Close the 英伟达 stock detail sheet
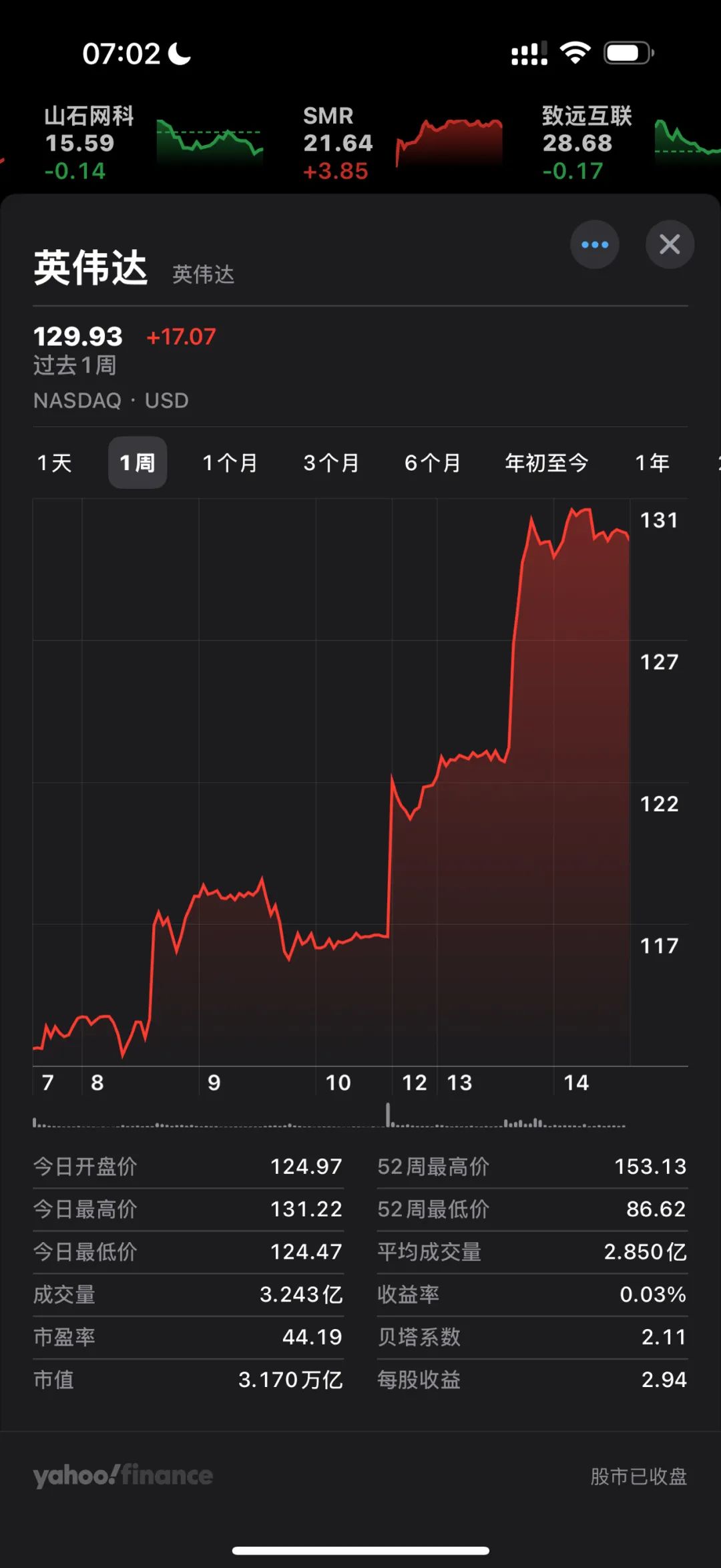The image size is (721, 1568). (x=670, y=244)
